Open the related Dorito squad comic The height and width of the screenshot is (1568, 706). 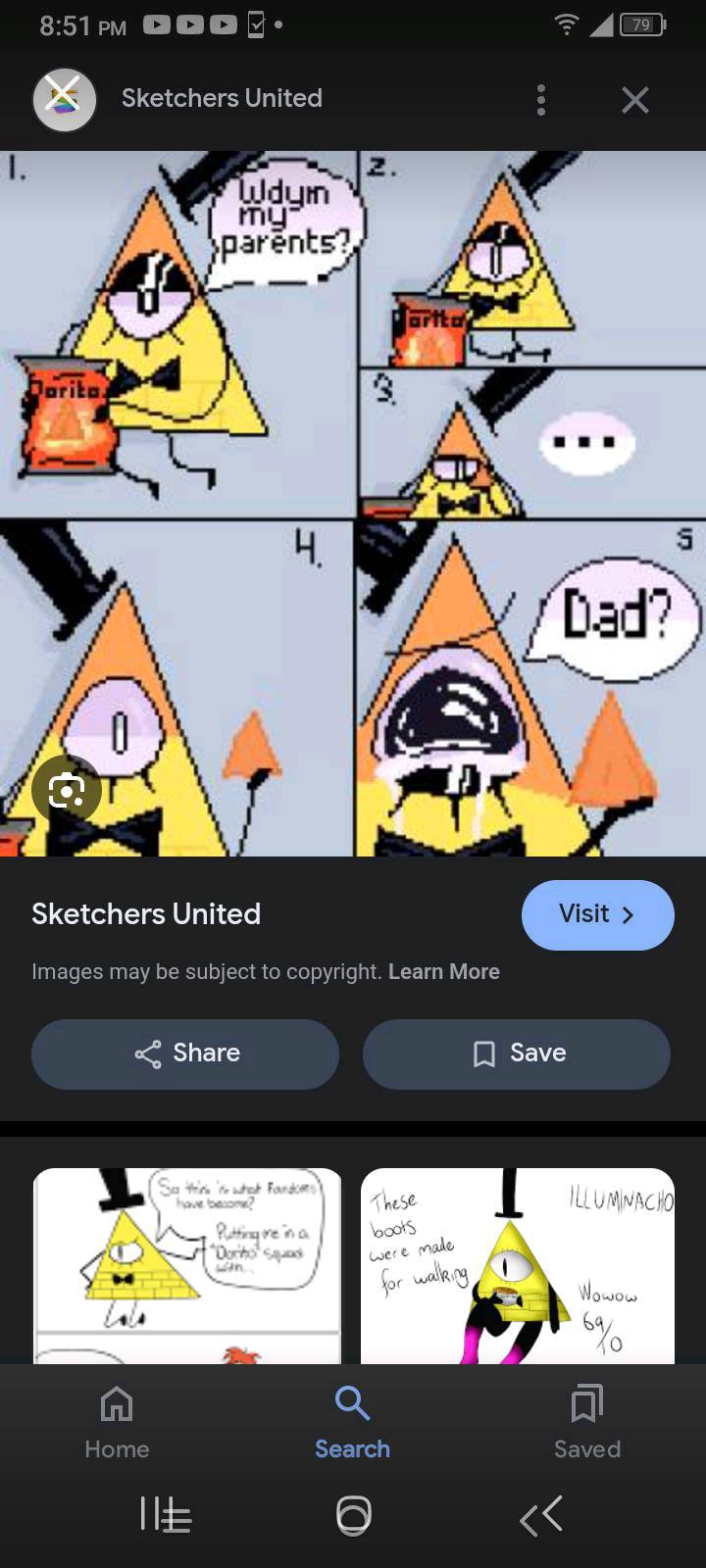click(187, 1264)
